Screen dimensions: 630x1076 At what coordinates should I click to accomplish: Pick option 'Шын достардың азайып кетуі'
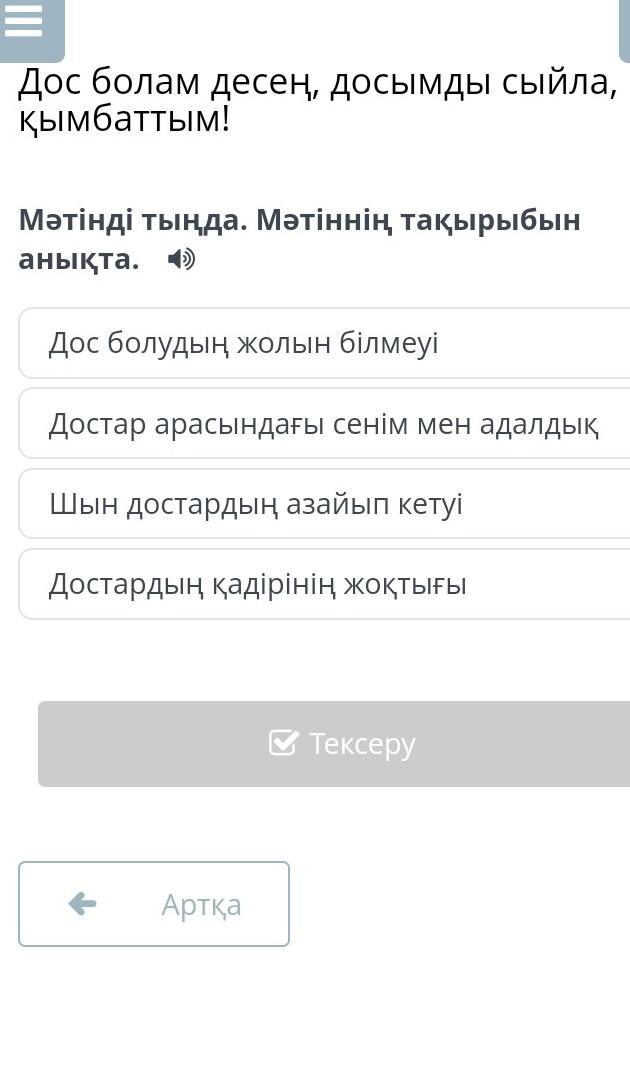325,504
